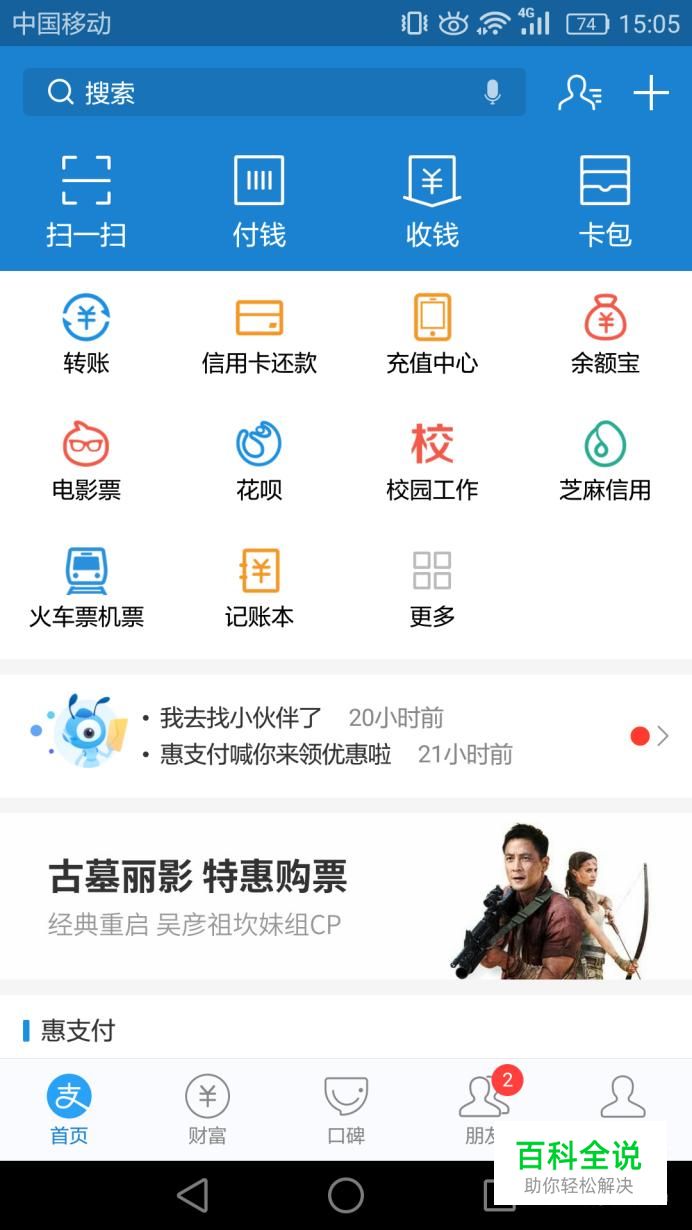The image size is (692, 1230).
Task: Open 收钱 to receive money
Action: coord(432,201)
